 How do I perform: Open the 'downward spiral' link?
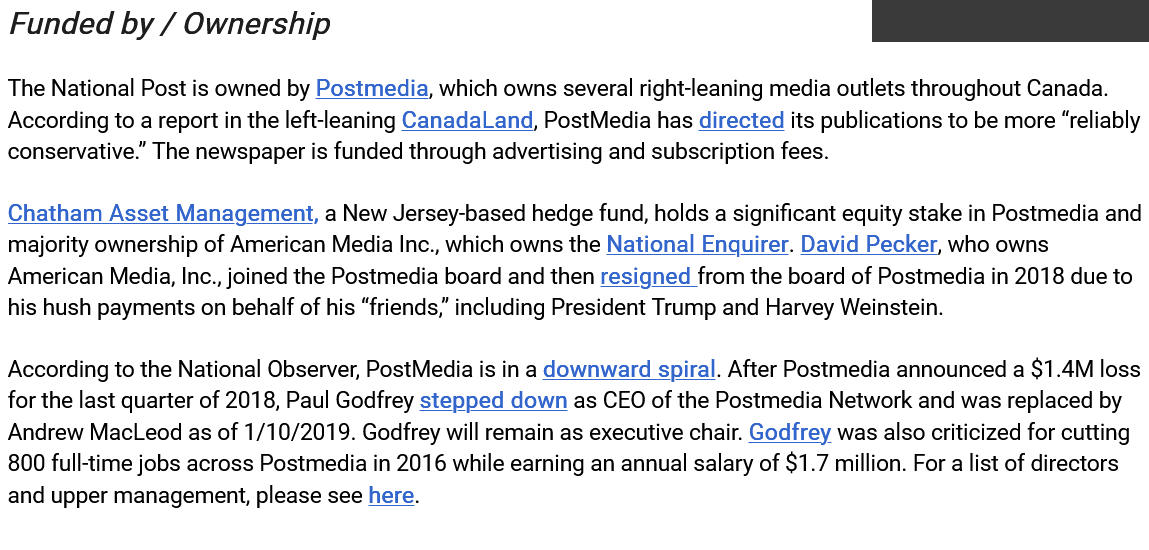629,369
